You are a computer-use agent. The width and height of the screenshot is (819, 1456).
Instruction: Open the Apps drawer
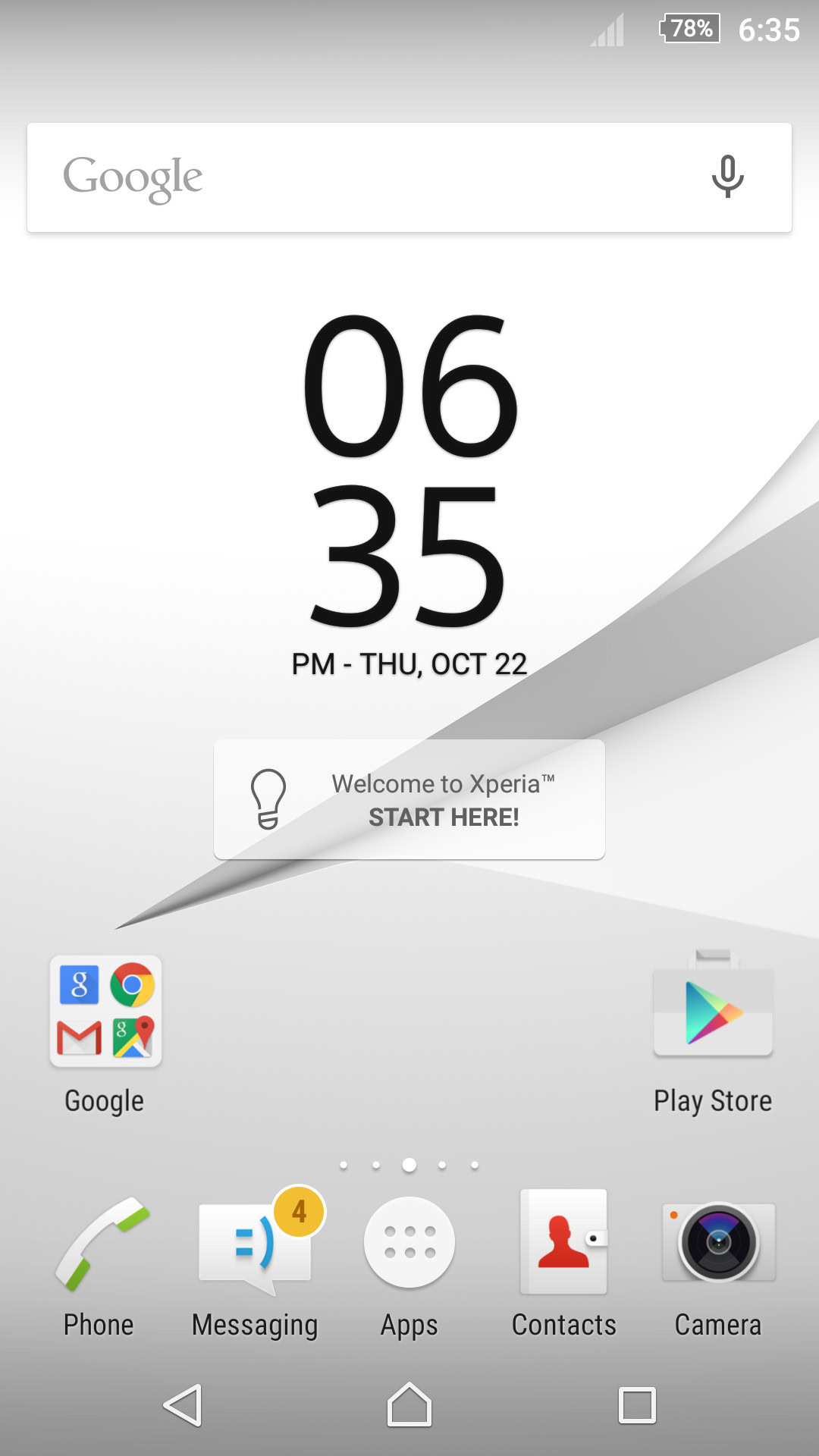(x=409, y=1242)
